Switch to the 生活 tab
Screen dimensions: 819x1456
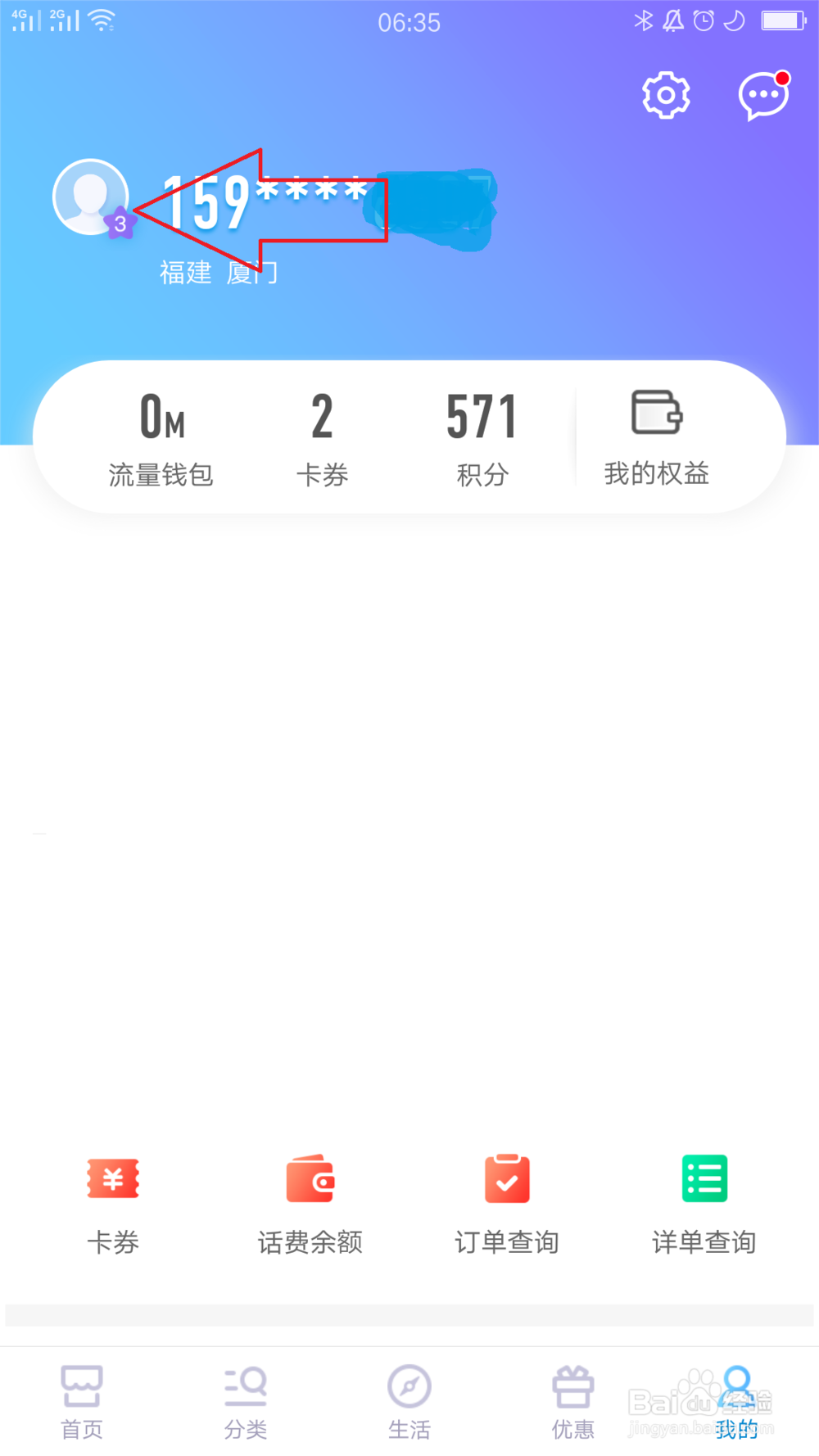click(x=409, y=1402)
